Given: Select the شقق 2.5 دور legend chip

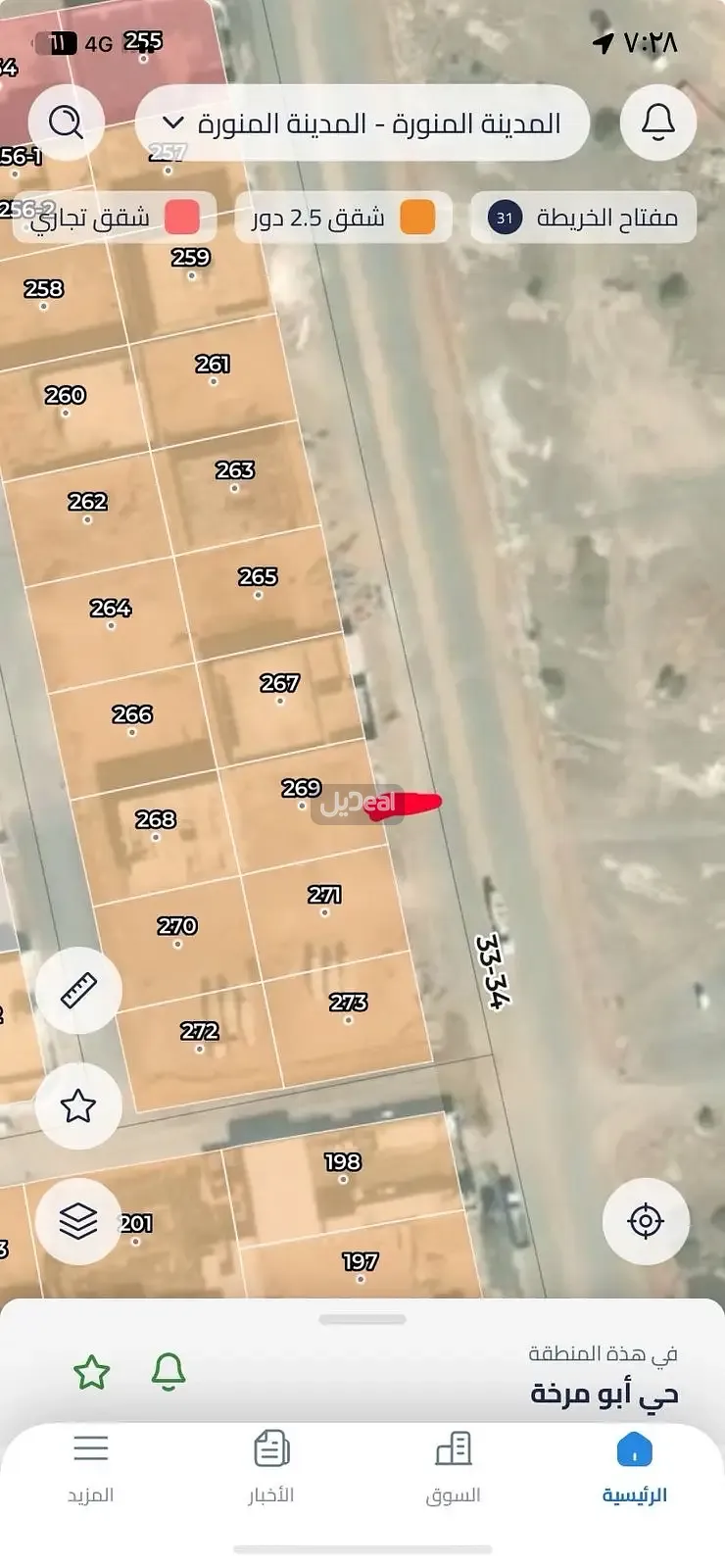Looking at the screenshot, I should (344, 218).
